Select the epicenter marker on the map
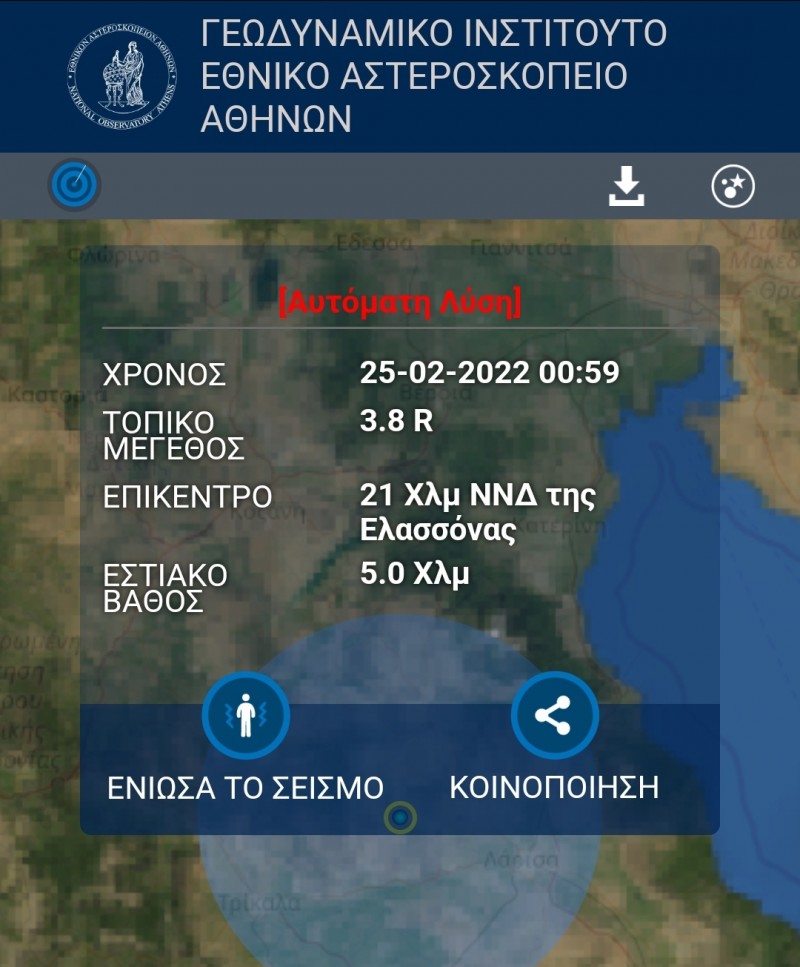 [x=401, y=818]
